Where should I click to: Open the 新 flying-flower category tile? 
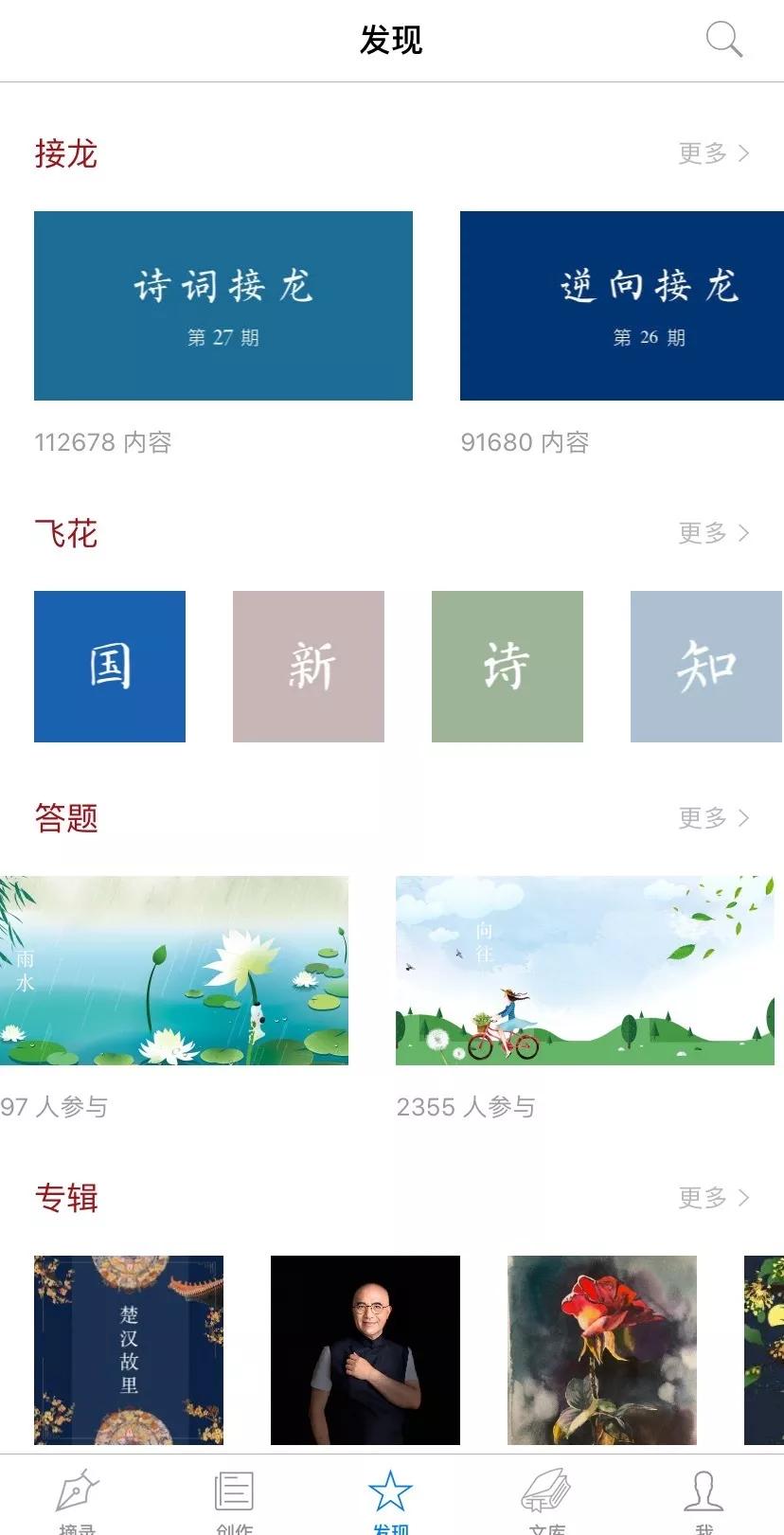pos(308,667)
